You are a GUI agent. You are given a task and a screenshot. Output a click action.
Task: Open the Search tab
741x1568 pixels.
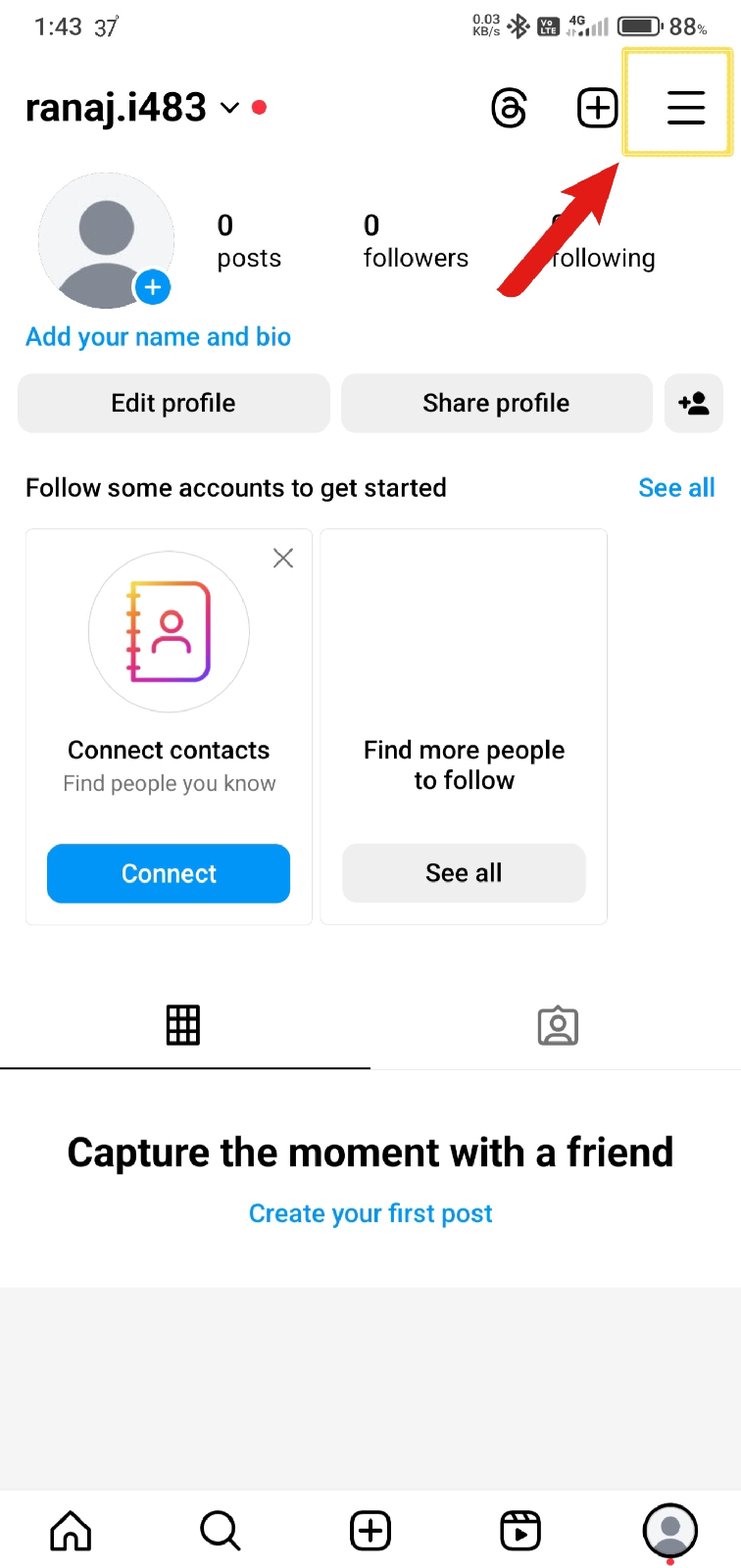[220, 1531]
